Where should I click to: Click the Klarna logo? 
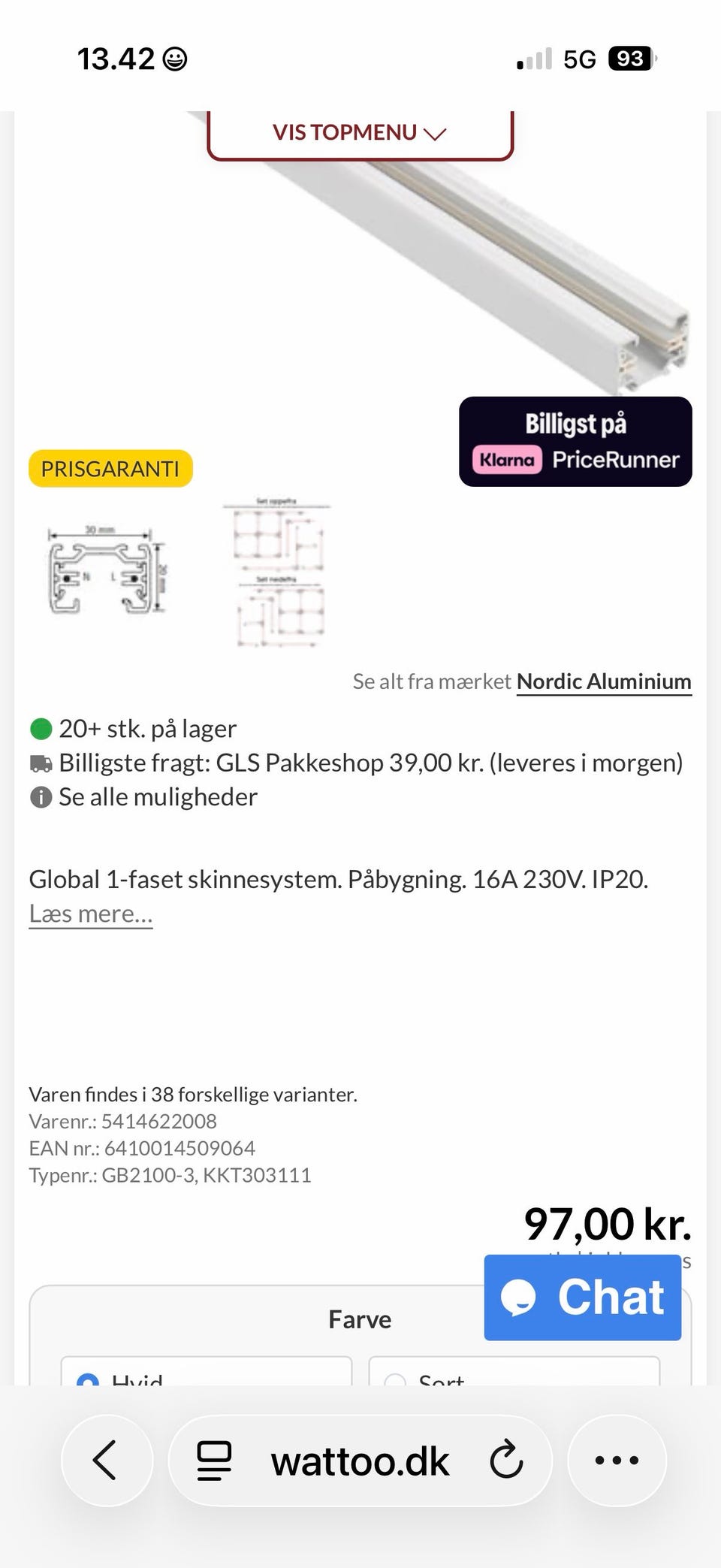[506, 460]
